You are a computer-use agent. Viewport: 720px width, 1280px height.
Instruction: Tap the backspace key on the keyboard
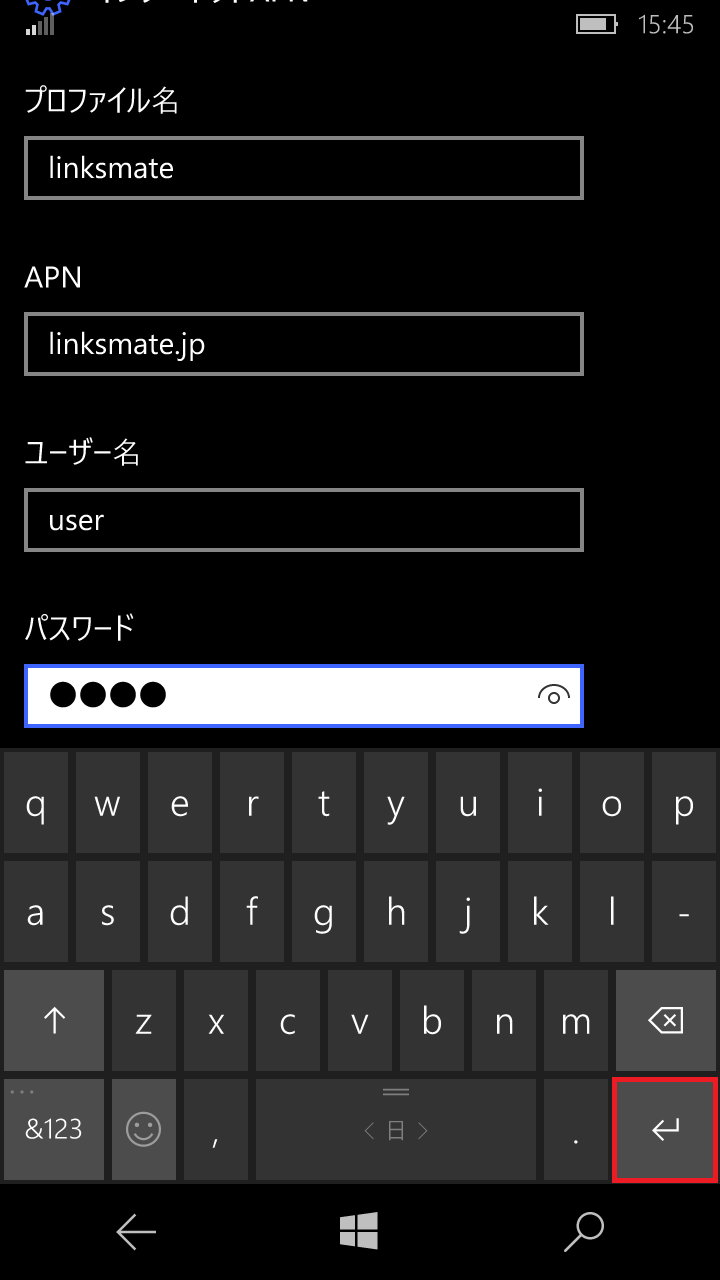click(666, 1021)
